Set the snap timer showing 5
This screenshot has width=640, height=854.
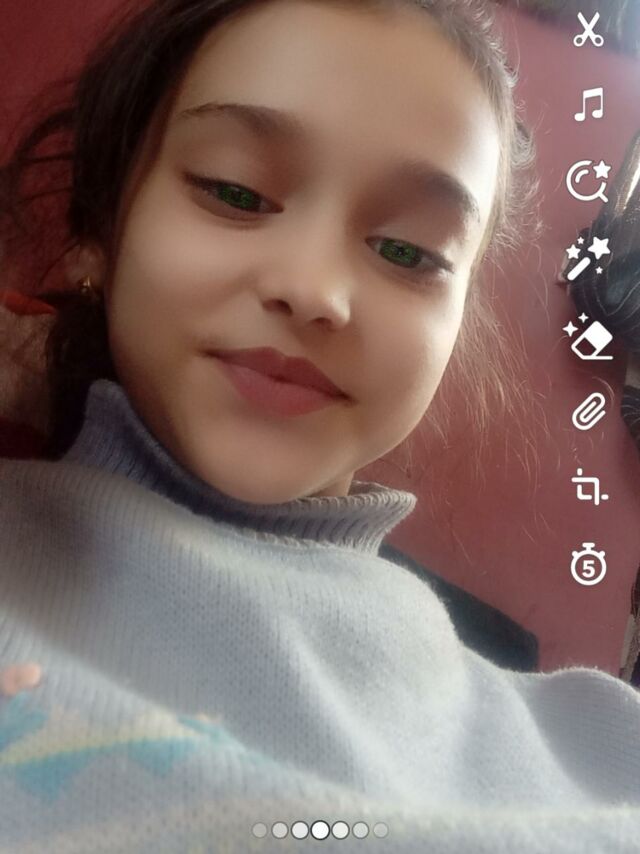[588, 565]
